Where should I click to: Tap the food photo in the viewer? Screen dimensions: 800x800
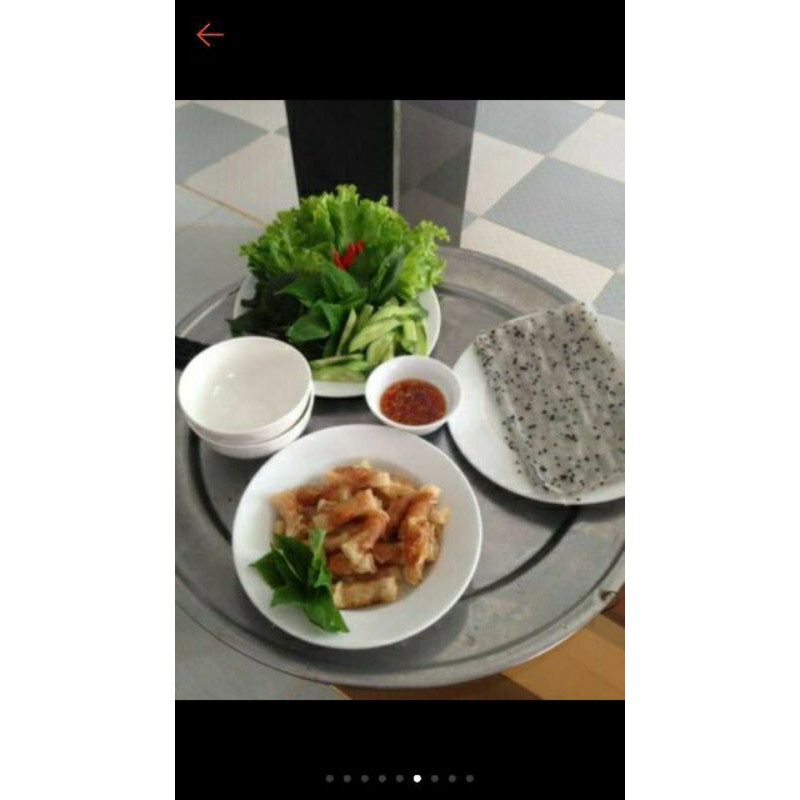400,400
